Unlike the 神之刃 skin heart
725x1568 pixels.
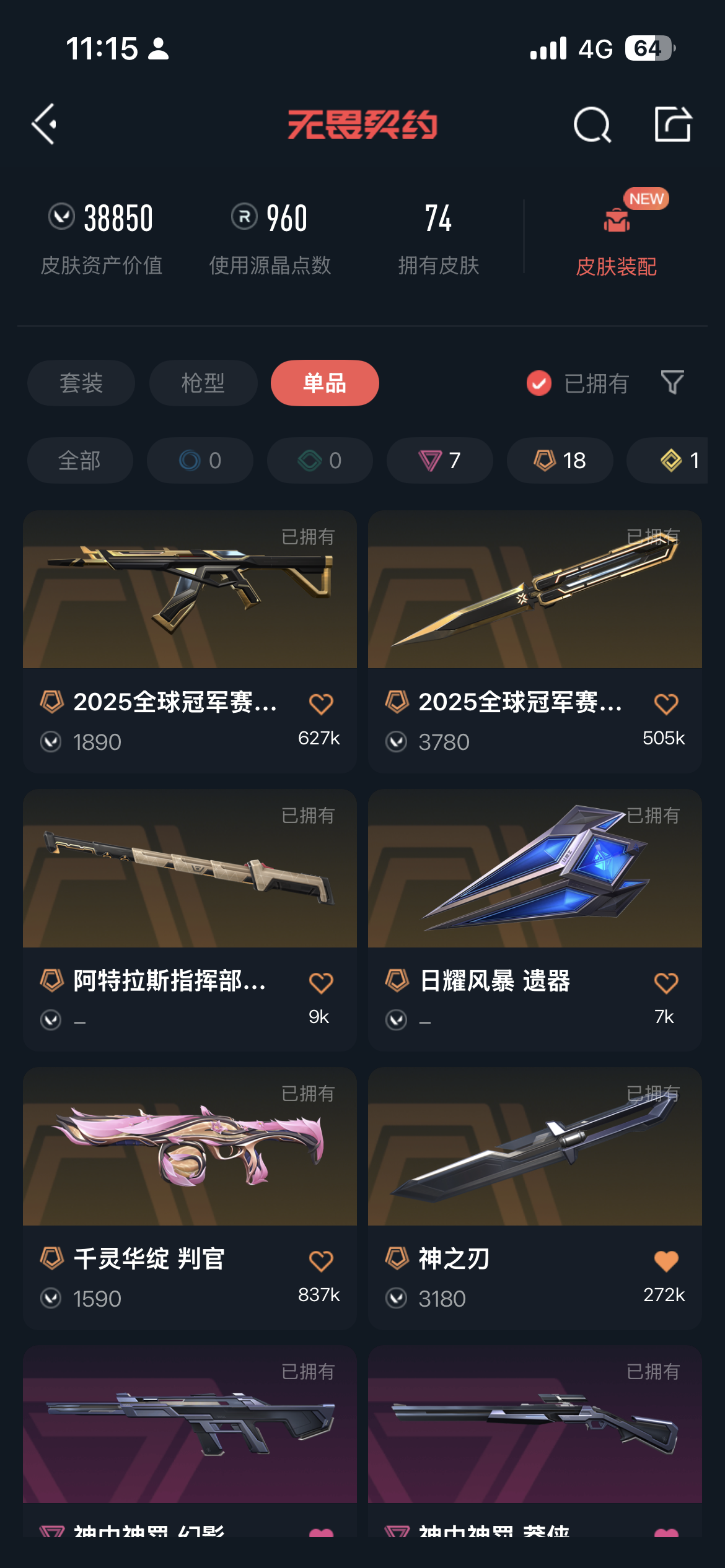click(x=666, y=1261)
